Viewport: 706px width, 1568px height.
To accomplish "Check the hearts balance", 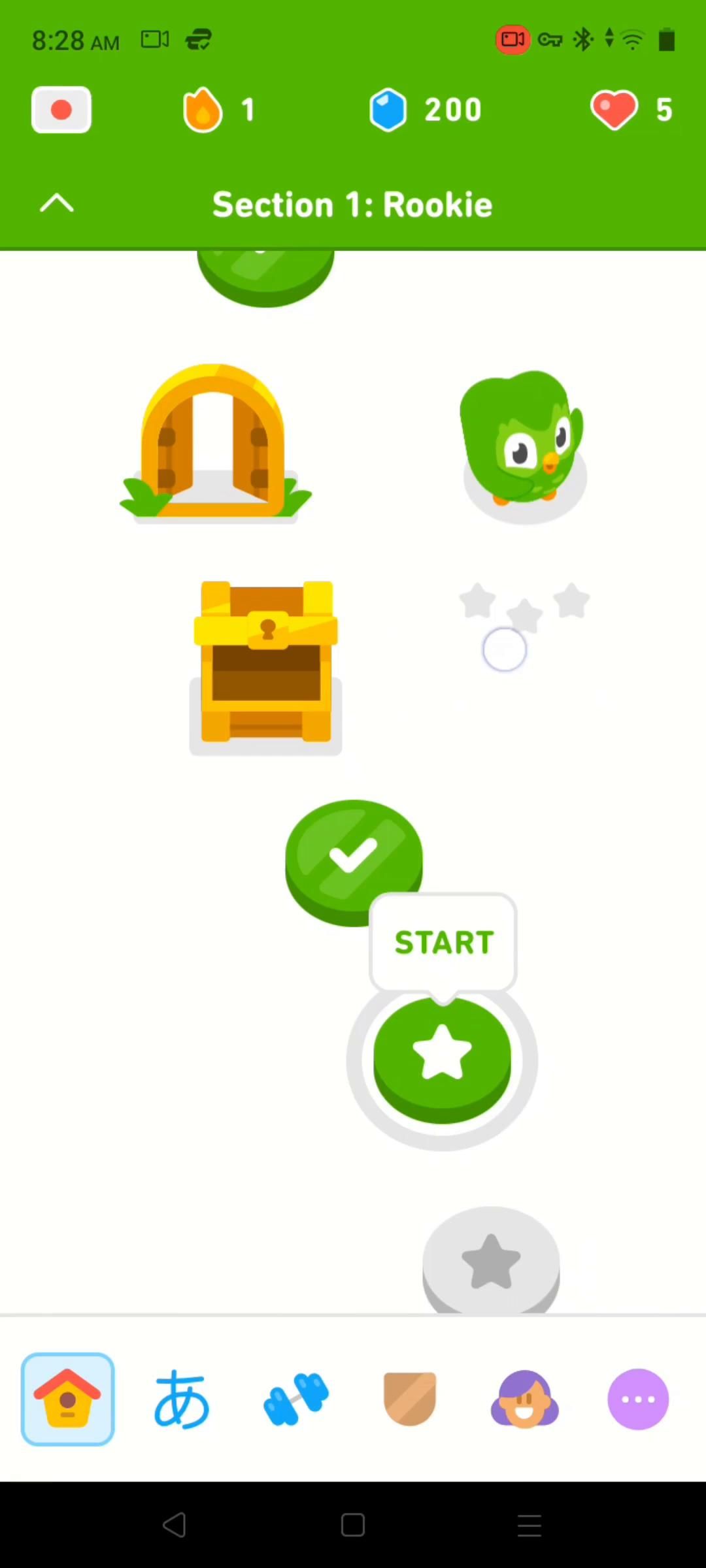I will (x=631, y=110).
